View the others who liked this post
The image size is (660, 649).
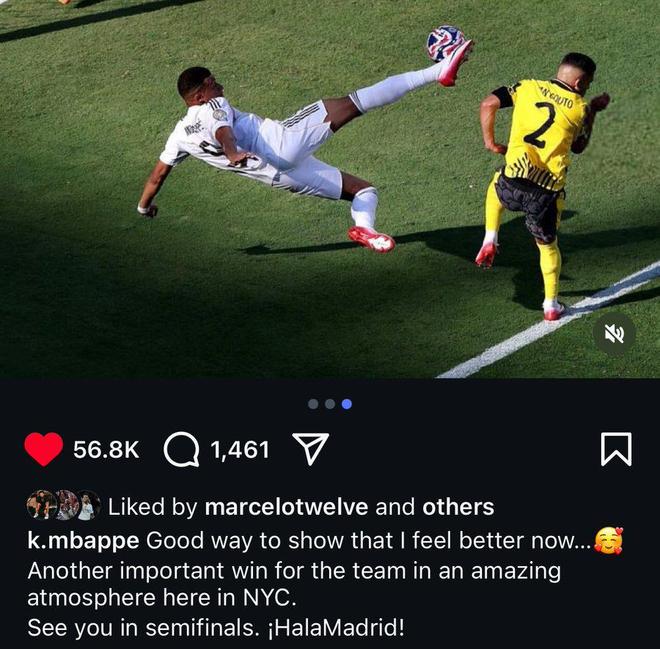pyautogui.click(x=458, y=508)
